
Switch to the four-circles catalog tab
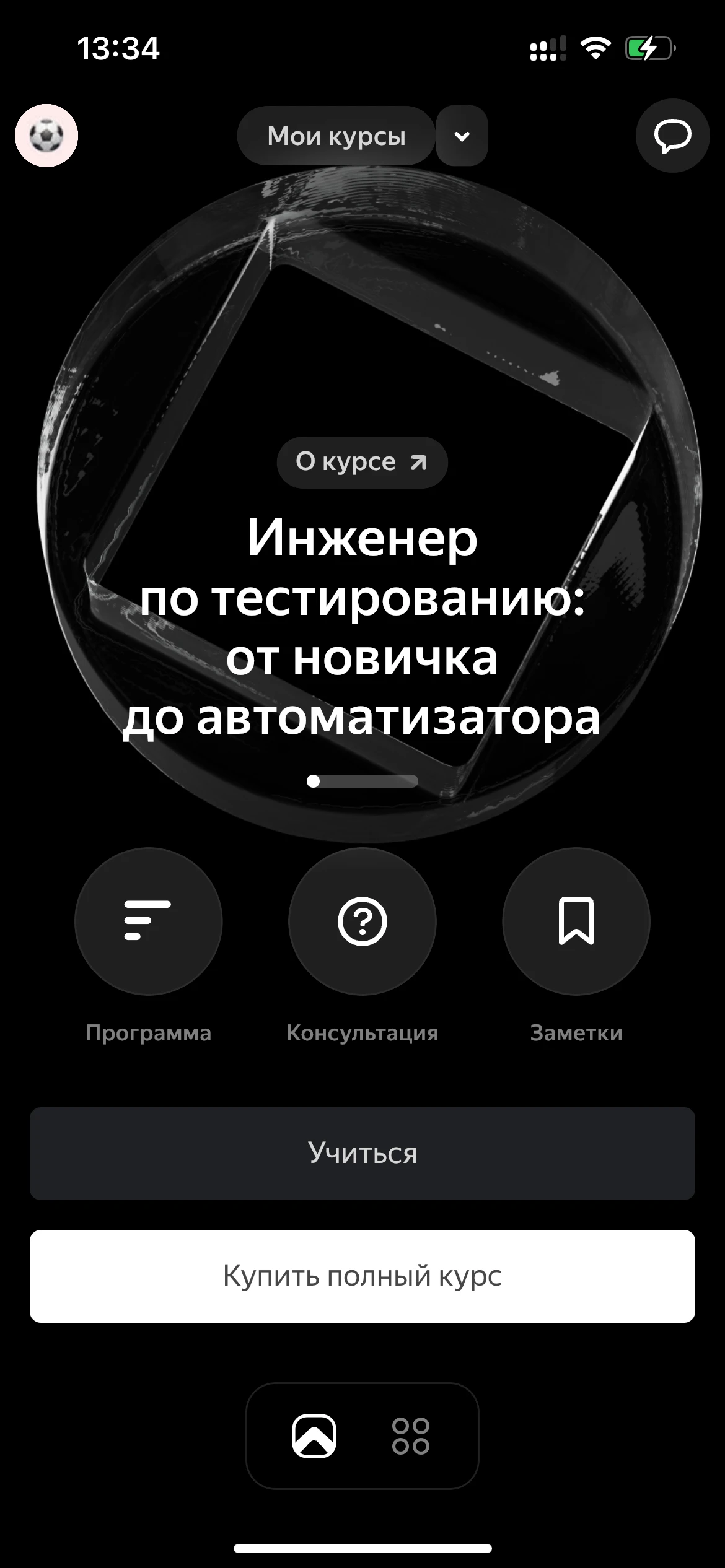coord(410,1435)
